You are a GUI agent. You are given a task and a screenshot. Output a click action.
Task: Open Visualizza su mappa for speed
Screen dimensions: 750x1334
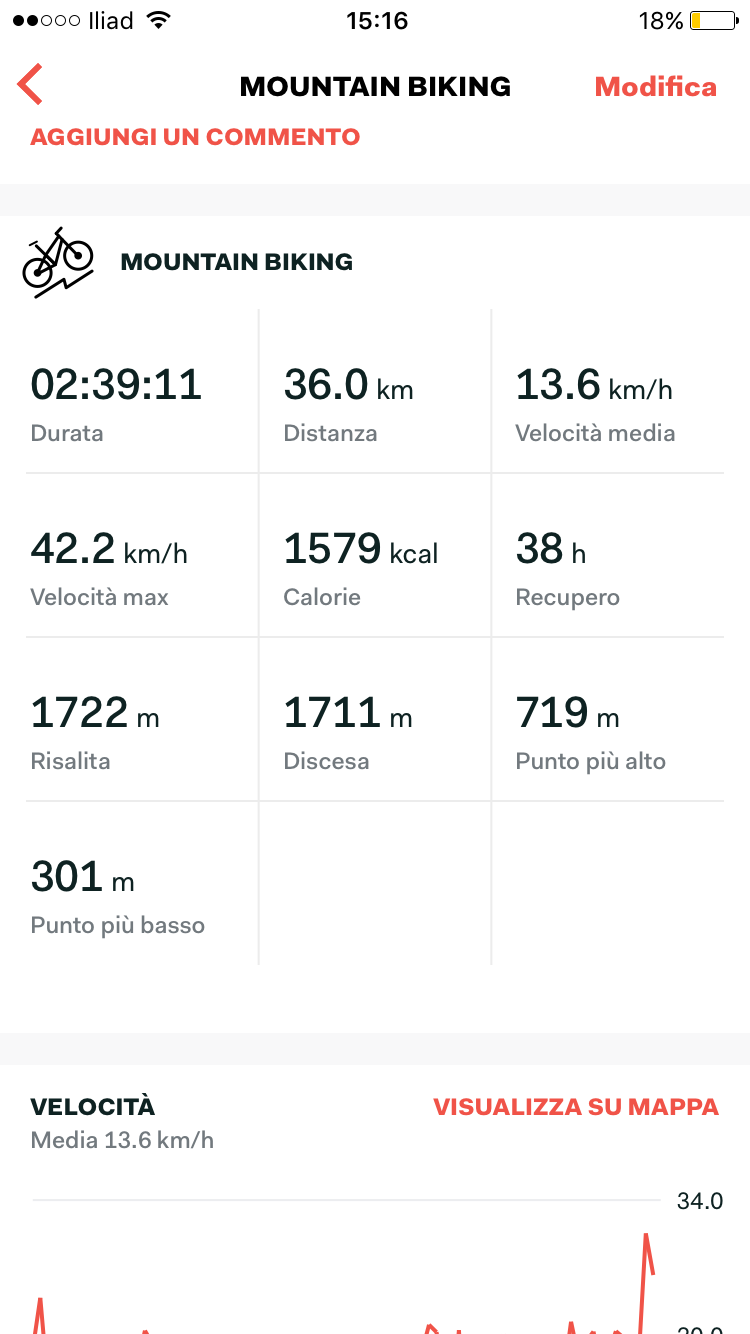[x=576, y=1107]
